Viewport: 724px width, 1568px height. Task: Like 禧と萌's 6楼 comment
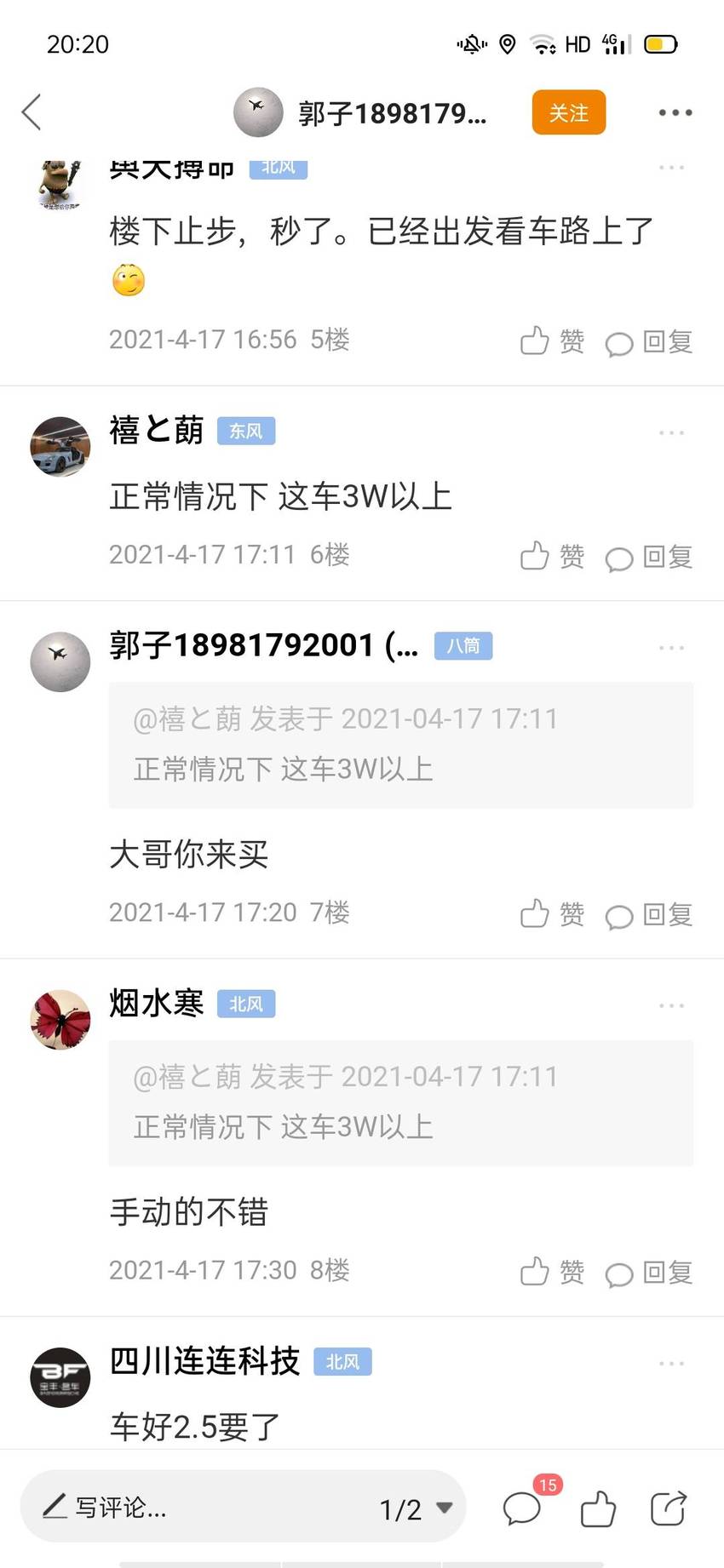click(x=552, y=556)
